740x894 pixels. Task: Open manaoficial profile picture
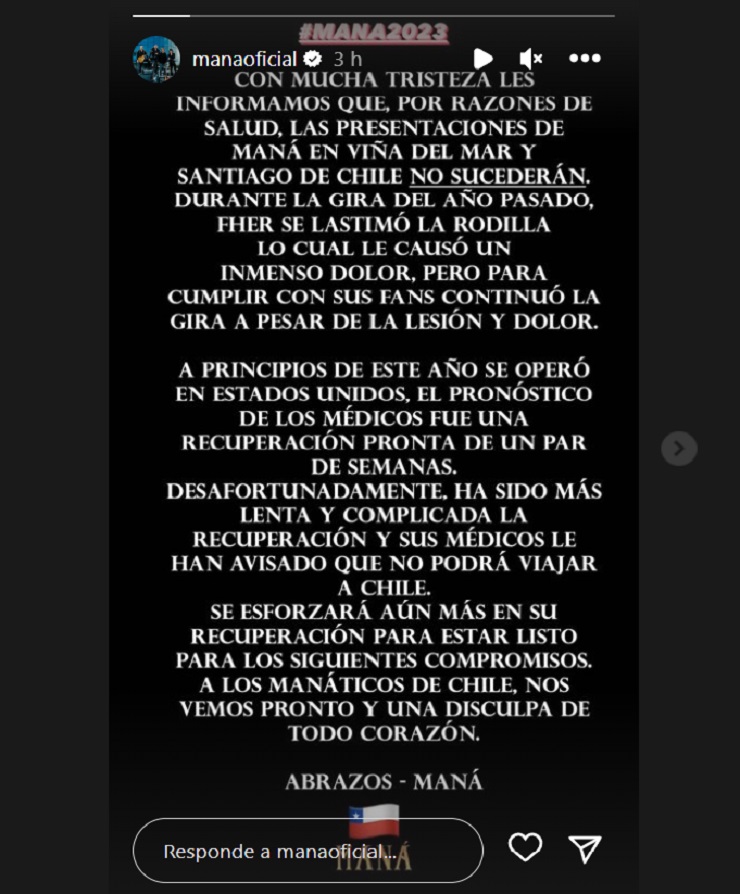tap(156, 59)
